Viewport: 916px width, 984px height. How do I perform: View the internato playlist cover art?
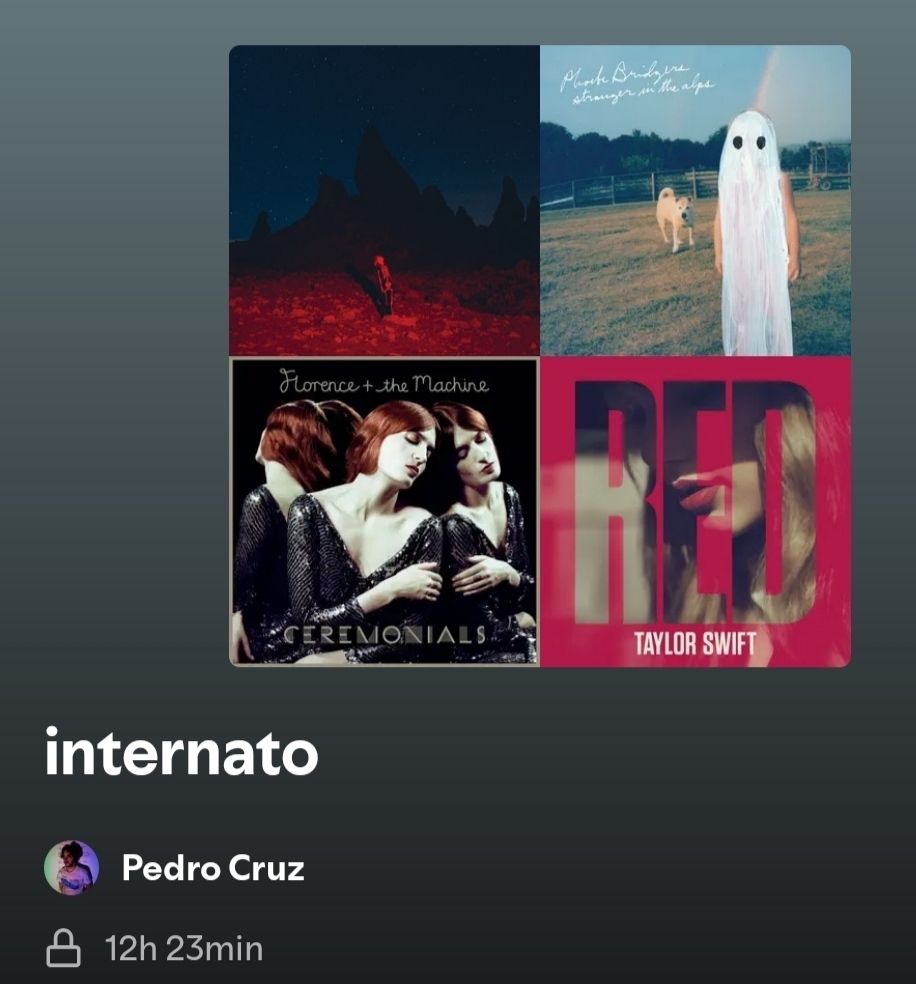coord(540,356)
